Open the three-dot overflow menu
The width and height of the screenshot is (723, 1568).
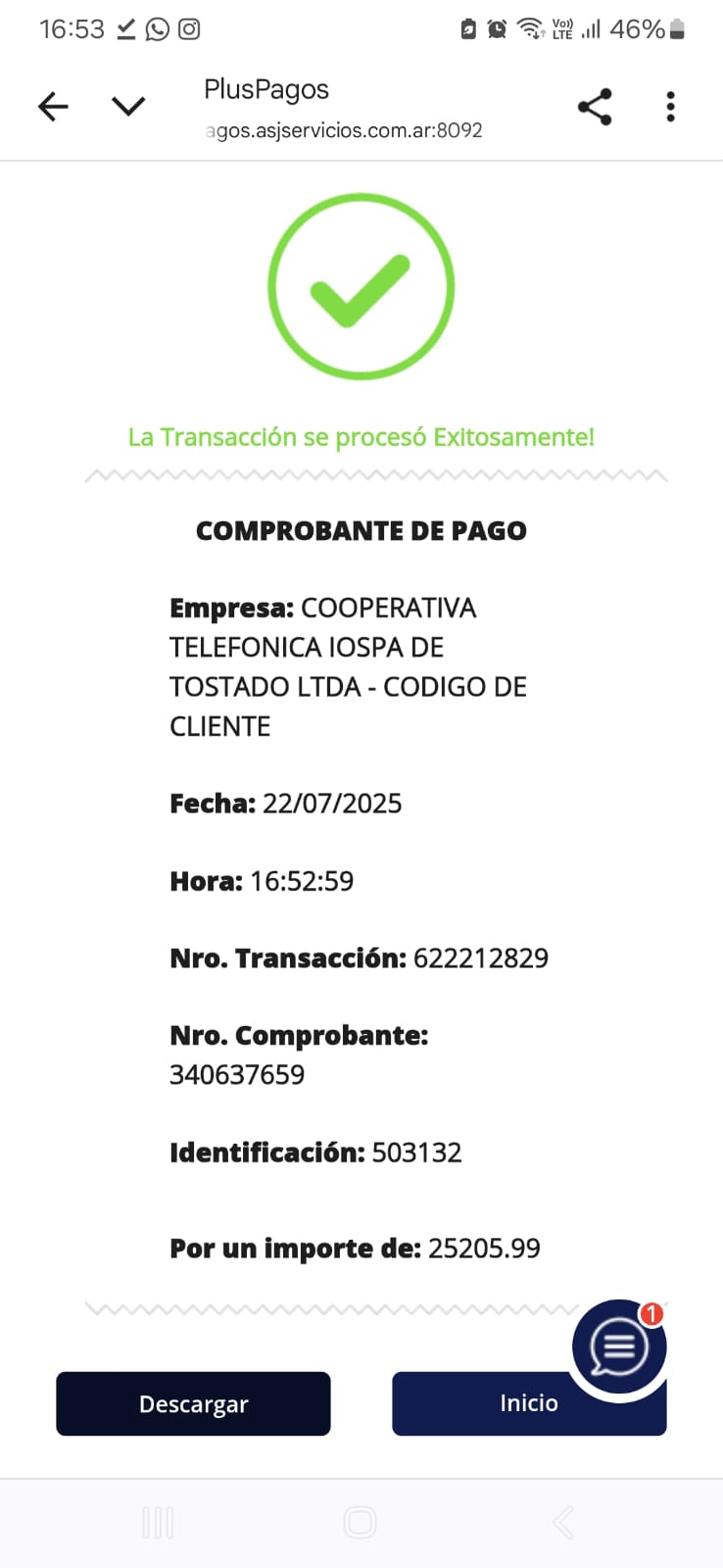click(670, 106)
